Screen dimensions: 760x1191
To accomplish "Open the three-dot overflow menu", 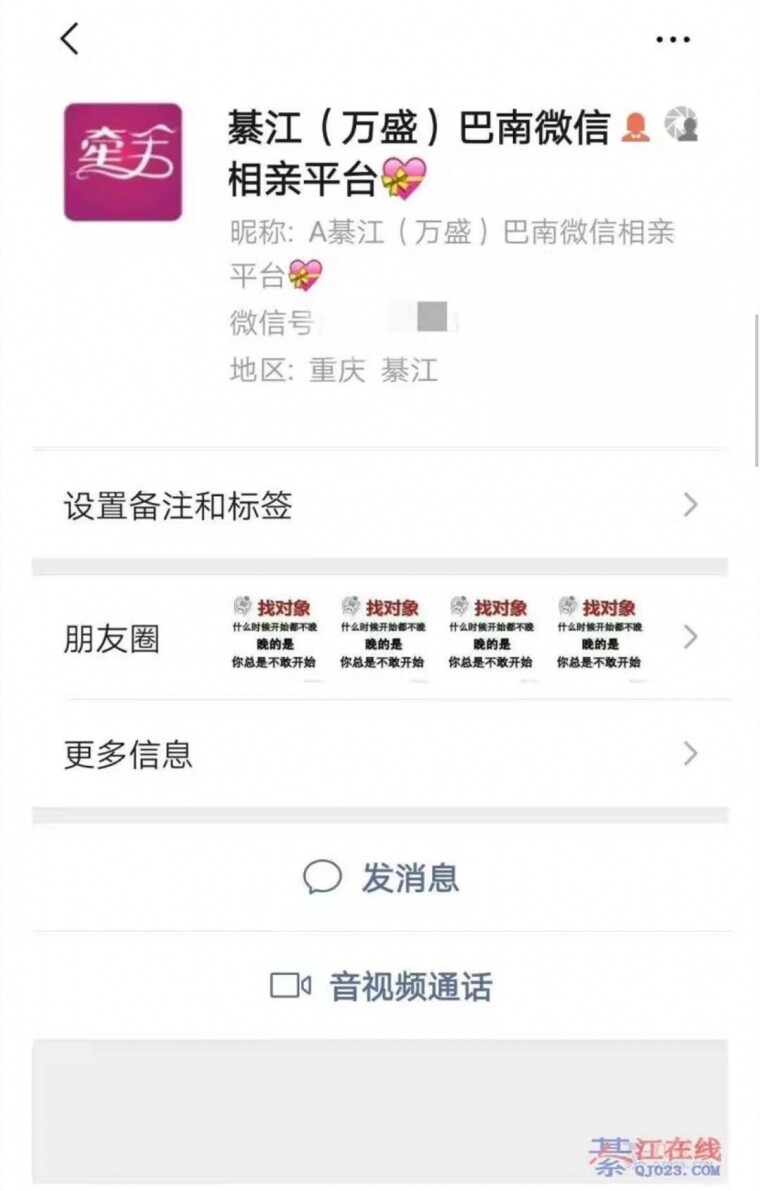I will (x=672, y=39).
